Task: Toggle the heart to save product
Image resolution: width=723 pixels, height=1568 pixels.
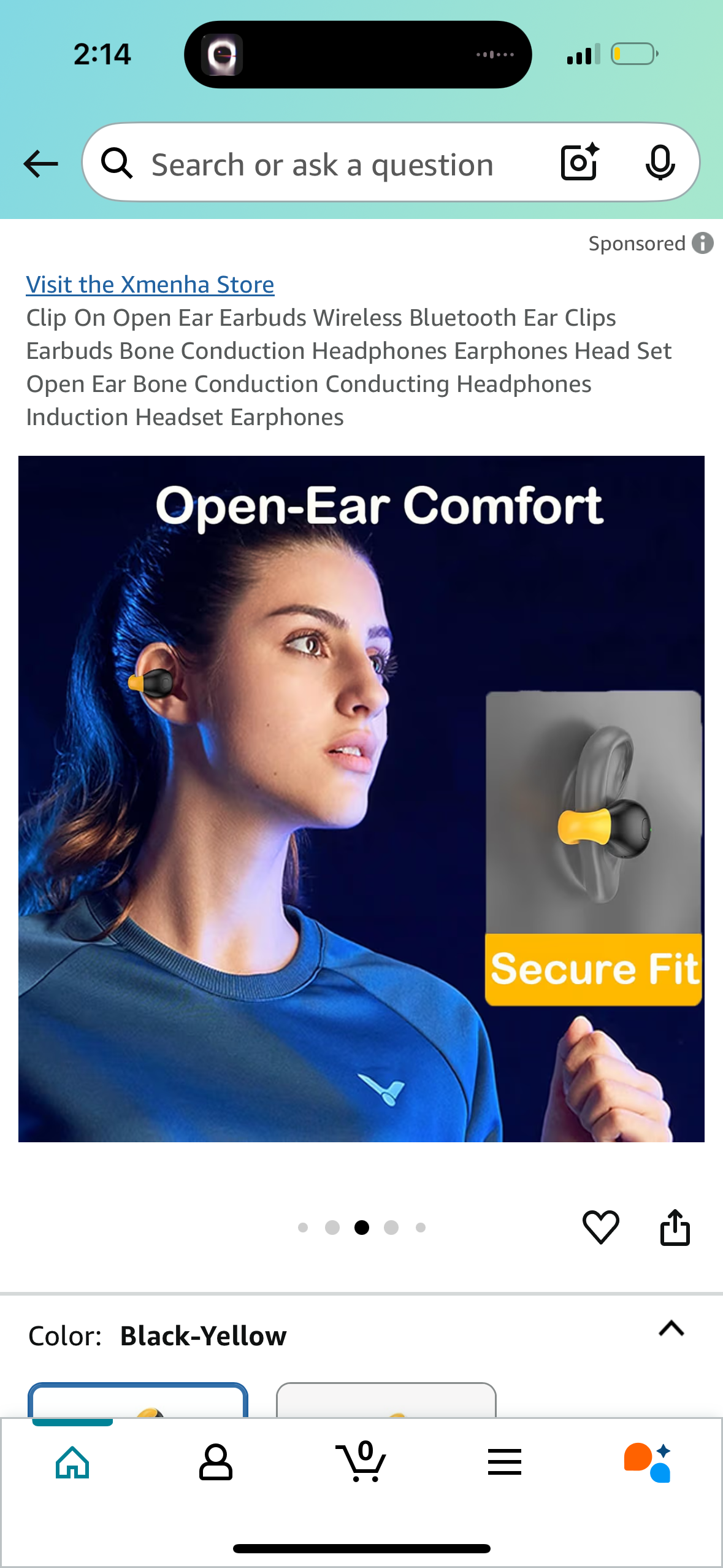Action: pos(602,1227)
